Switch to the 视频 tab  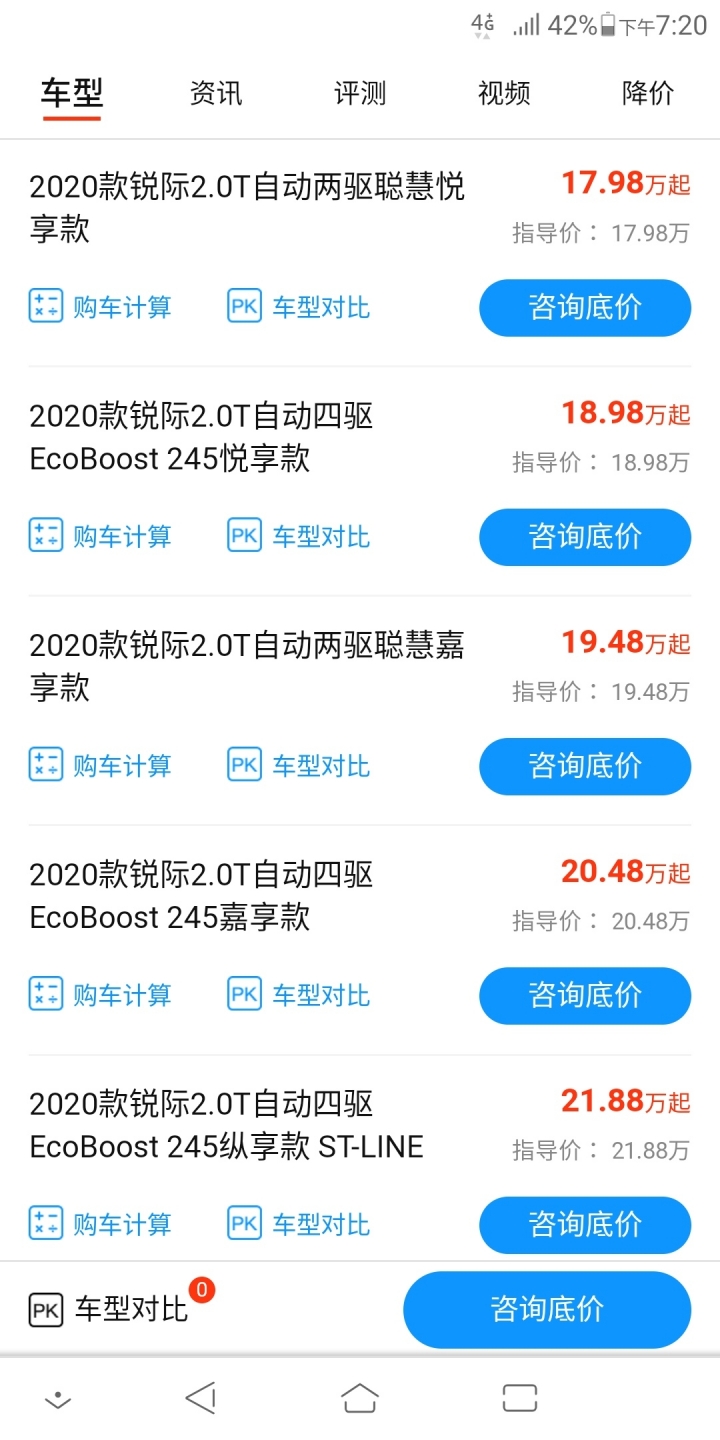tap(504, 94)
